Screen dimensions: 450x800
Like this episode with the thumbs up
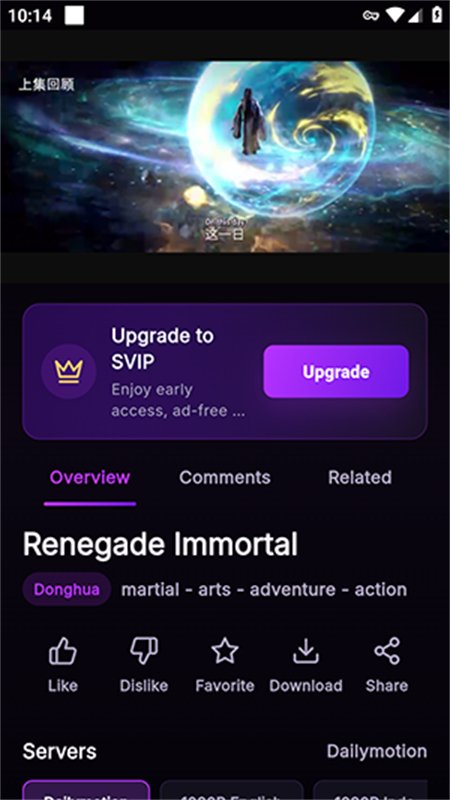coord(63,666)
